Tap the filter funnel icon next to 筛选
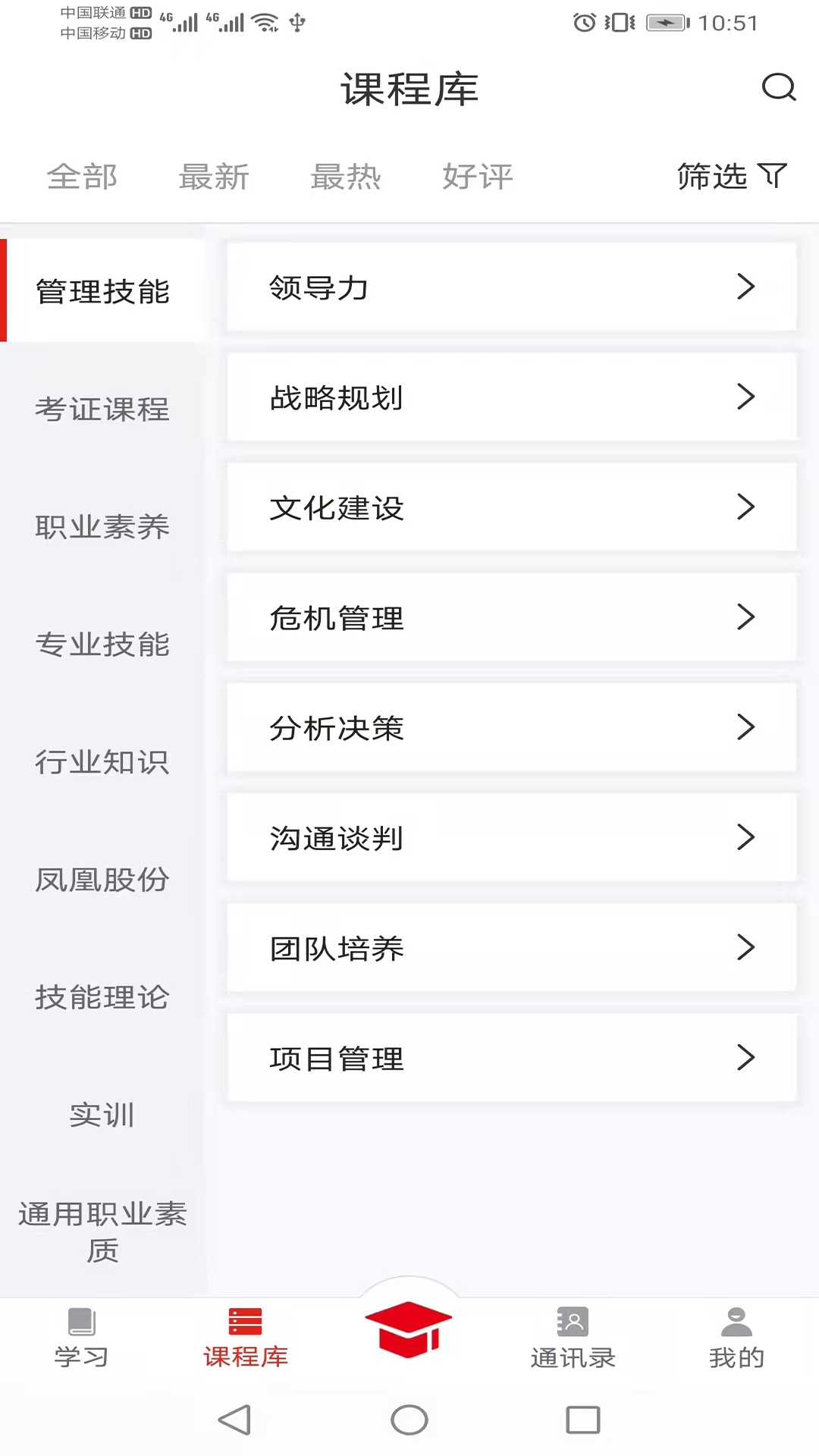Viewport: 819px width, 1456px height. 772,176
